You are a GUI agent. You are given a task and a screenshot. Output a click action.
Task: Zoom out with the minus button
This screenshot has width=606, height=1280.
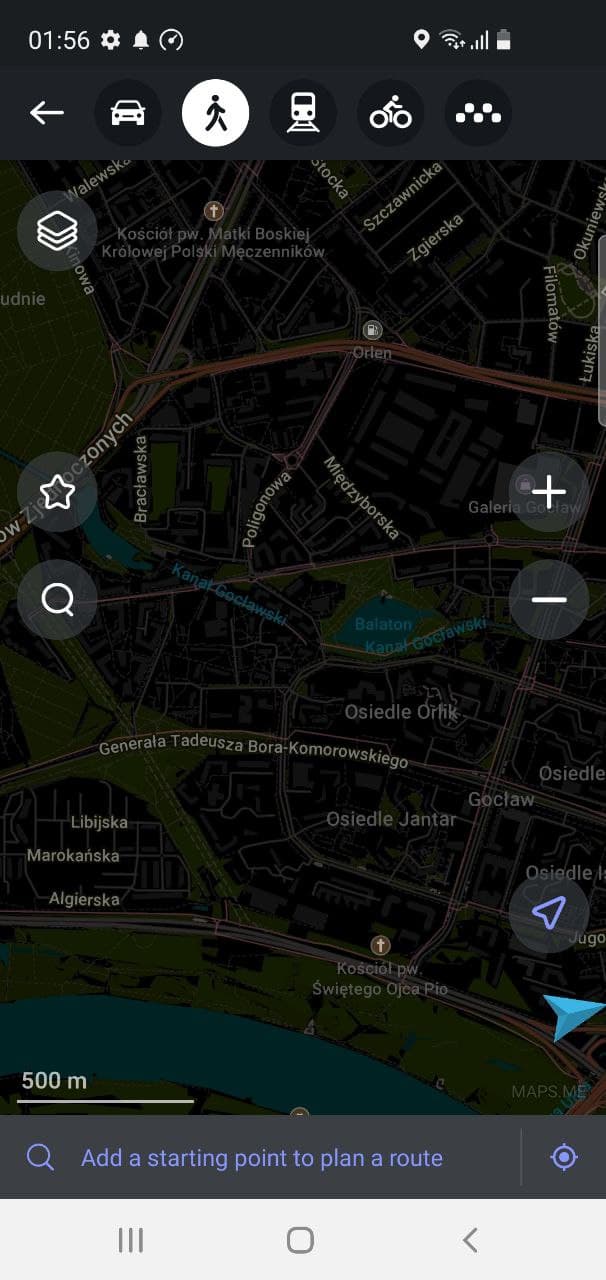click(548, 600)
